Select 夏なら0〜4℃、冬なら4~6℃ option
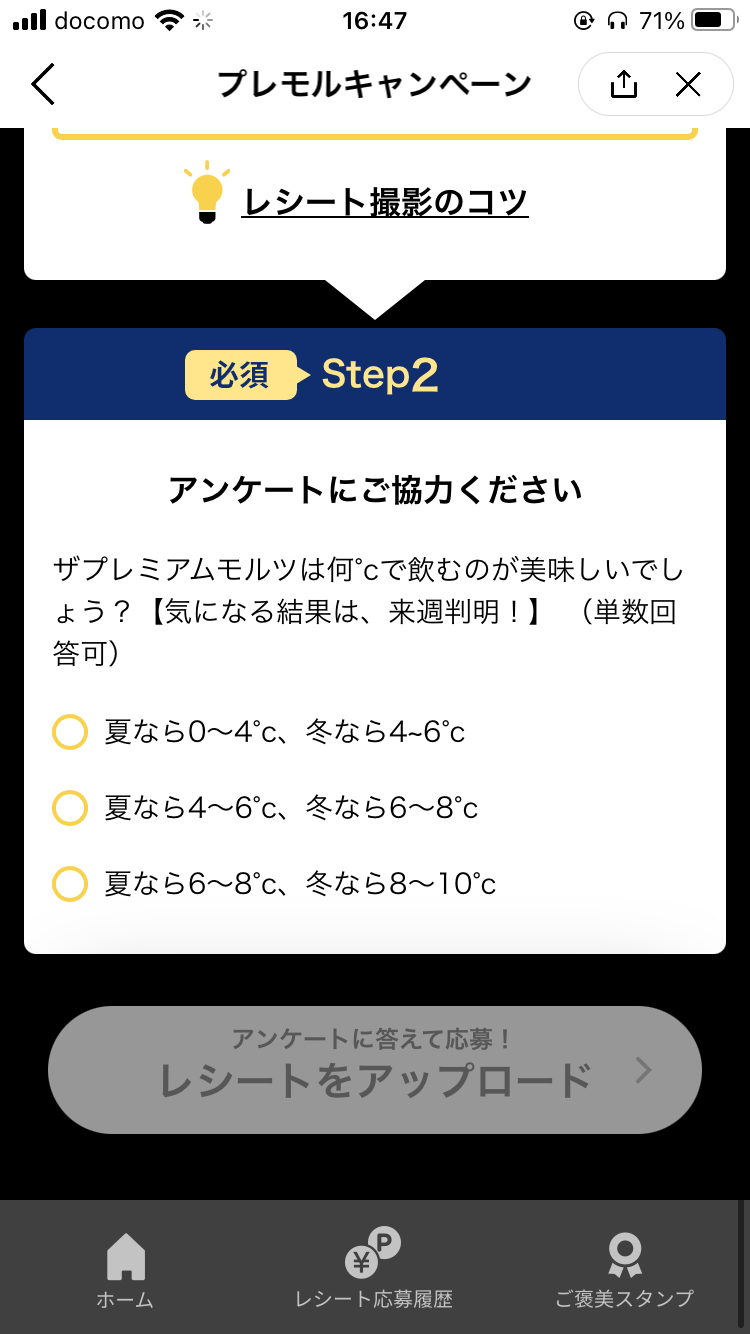This screenshot has height=1334, width=750. (x=70, y=732)
